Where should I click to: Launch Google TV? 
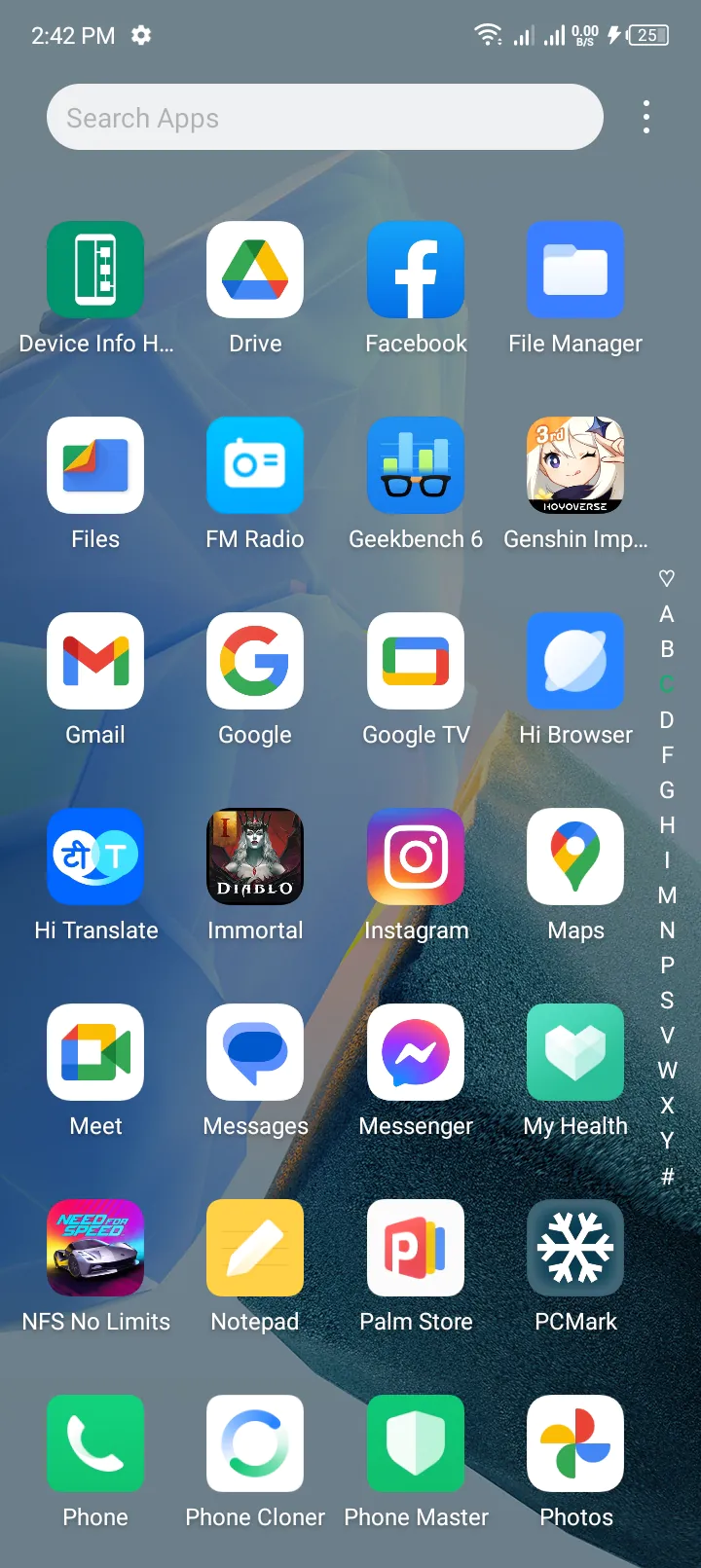pyautogui.click(x=416, y=662)
